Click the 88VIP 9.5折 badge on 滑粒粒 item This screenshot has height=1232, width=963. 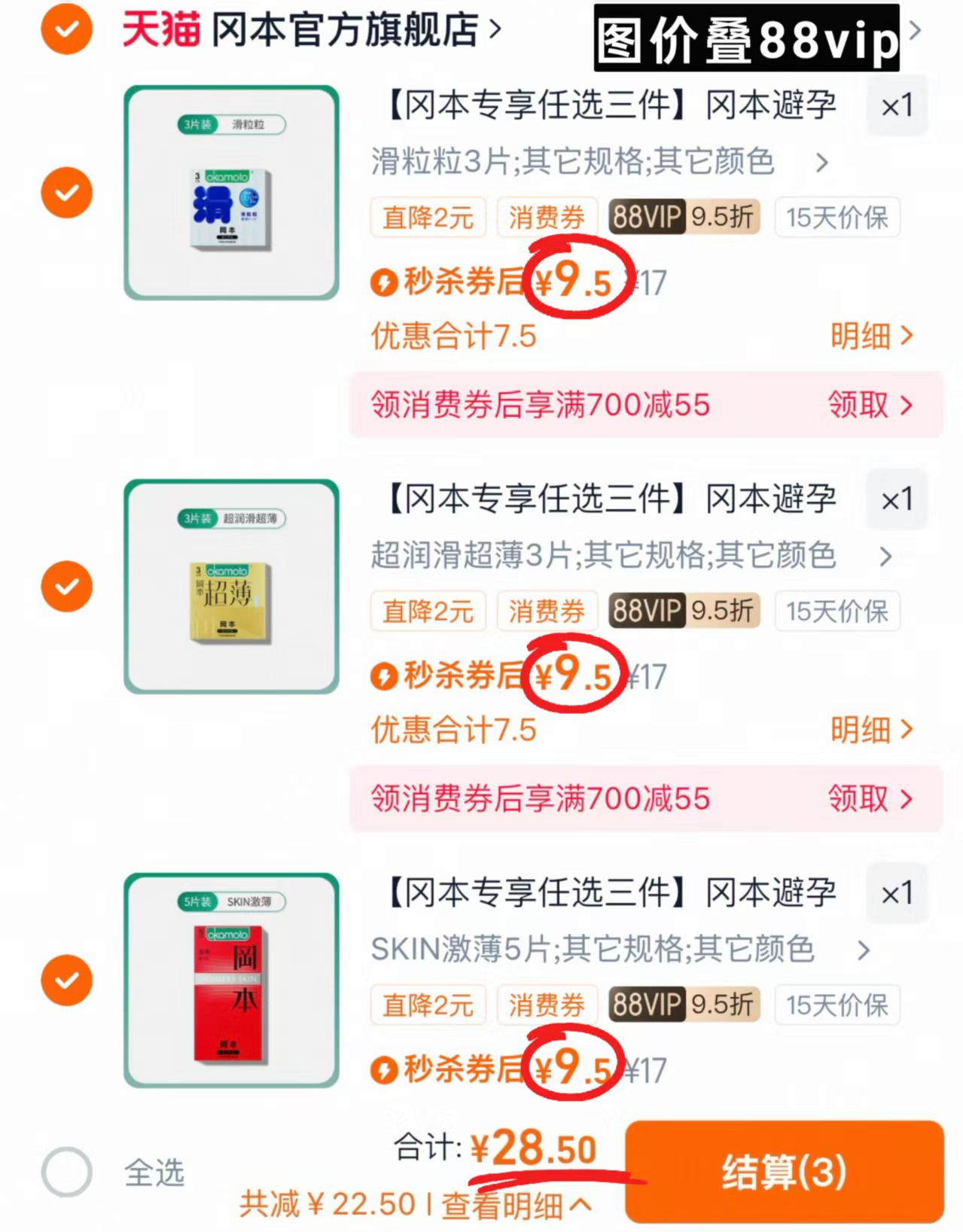point(682,217)
